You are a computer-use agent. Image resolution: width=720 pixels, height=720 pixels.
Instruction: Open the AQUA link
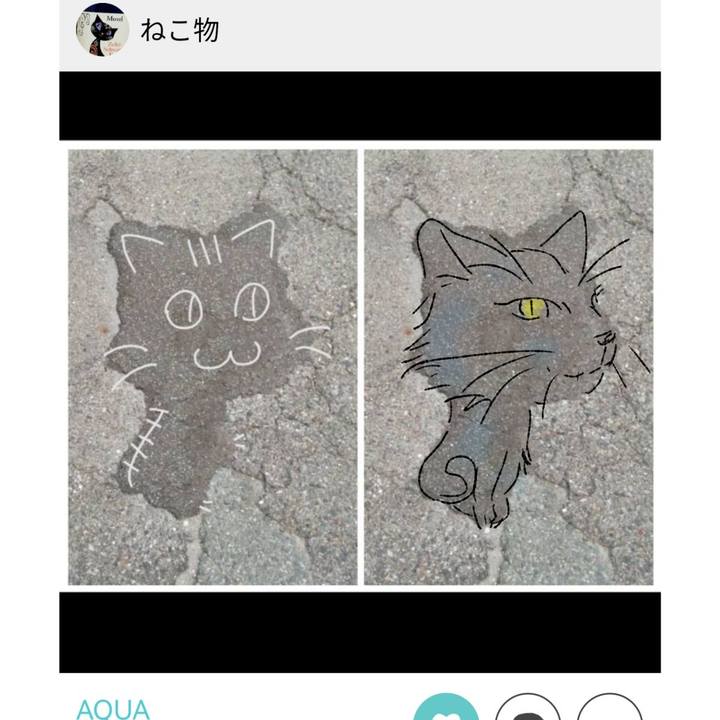[x=113, y=709]
